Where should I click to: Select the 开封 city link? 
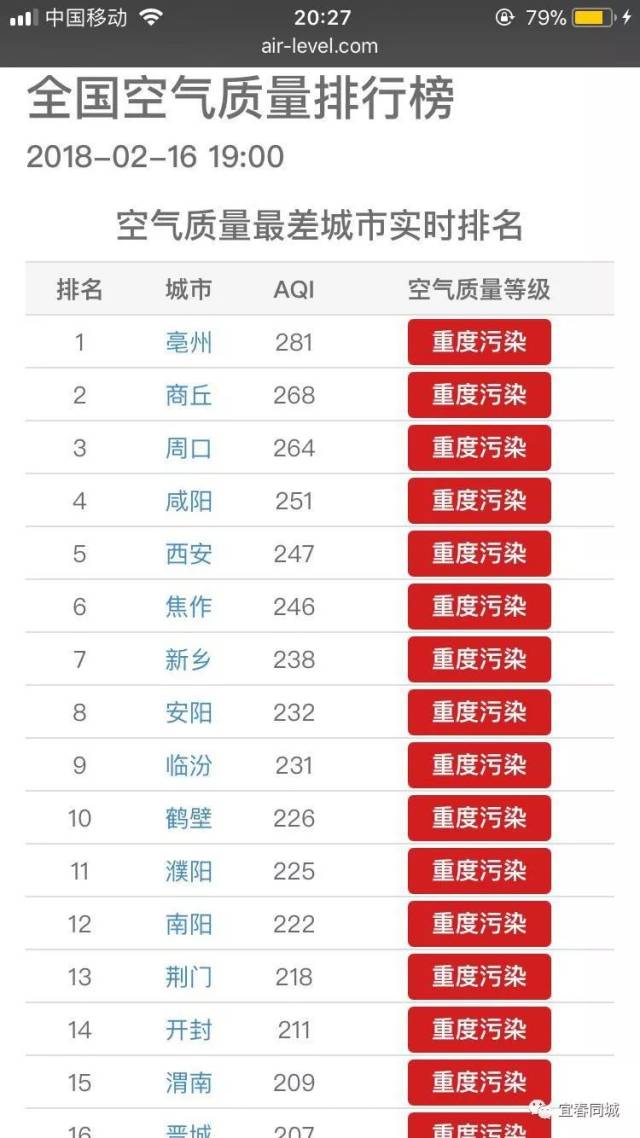pos(189,1030)
